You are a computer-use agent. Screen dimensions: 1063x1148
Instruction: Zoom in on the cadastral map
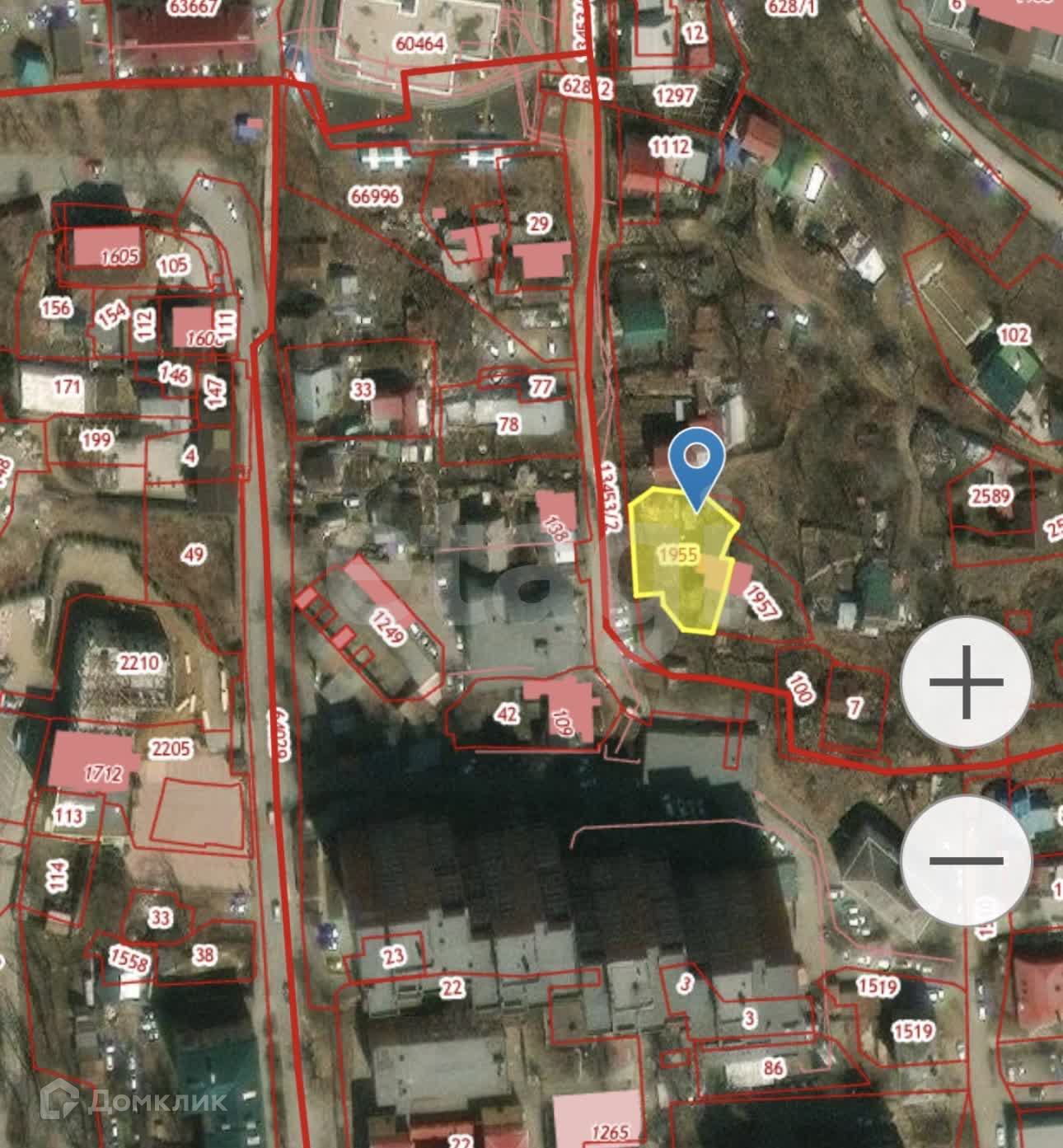[966, 682]
